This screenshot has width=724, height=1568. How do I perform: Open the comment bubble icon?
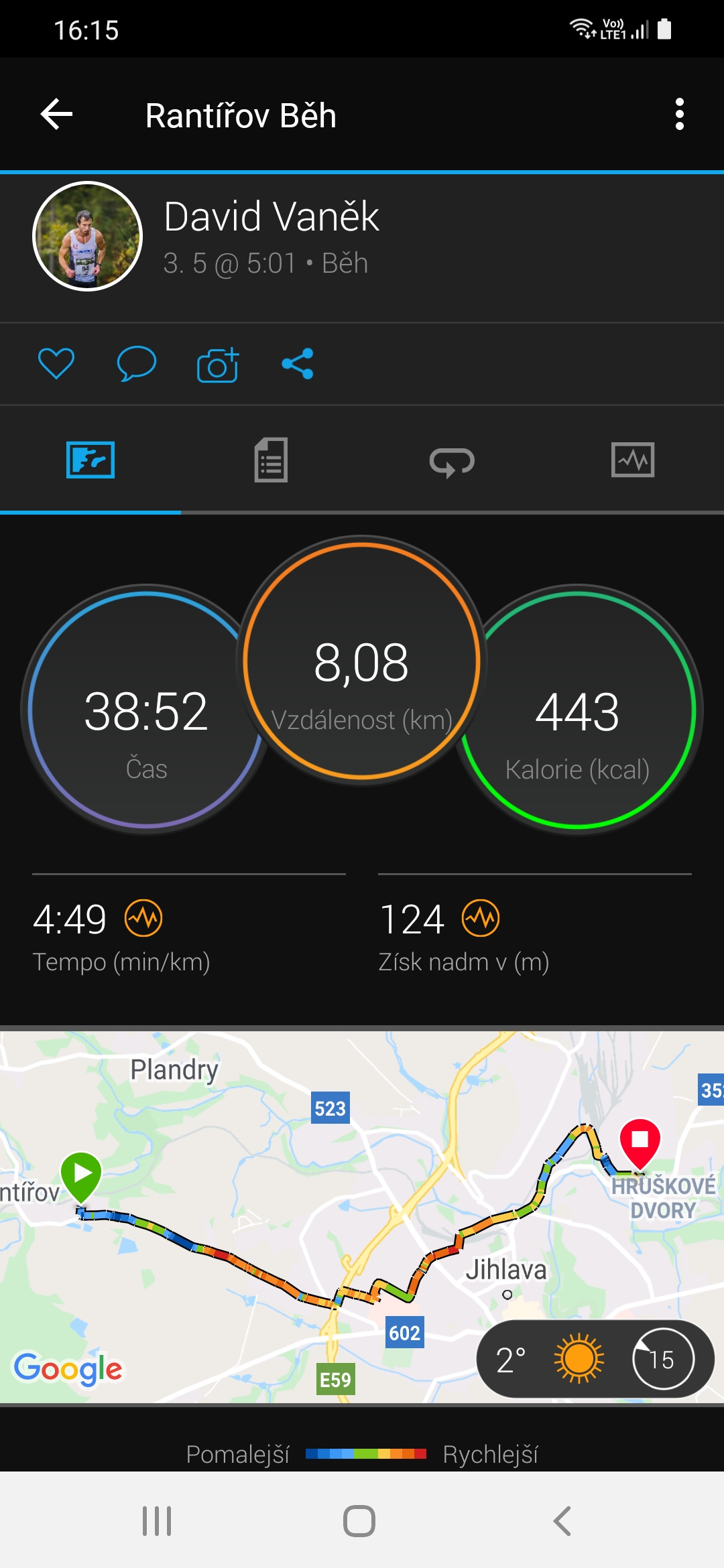pos(136,364)
